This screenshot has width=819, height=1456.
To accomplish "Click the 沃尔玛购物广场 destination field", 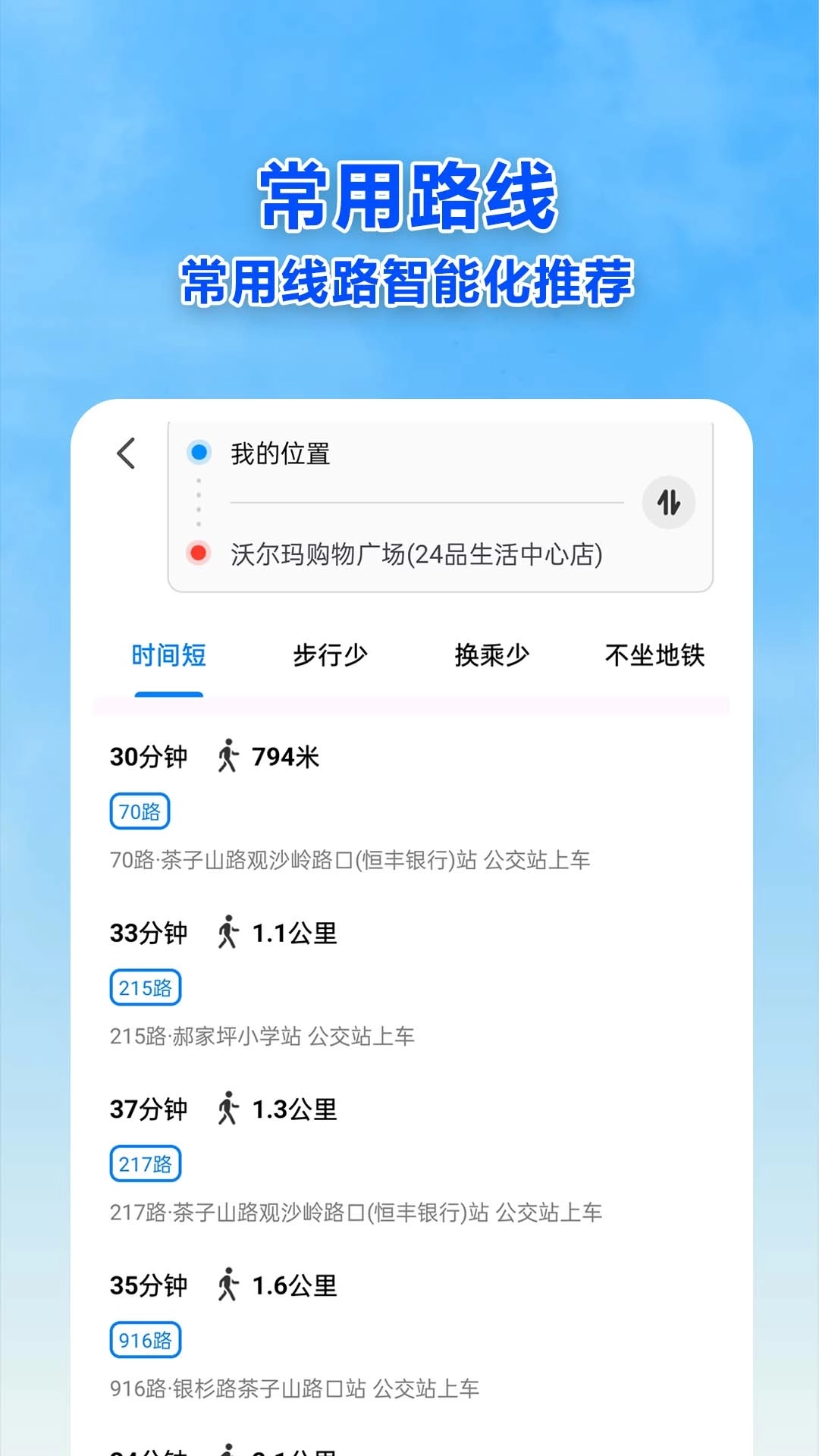I will [x=416, y=555].
